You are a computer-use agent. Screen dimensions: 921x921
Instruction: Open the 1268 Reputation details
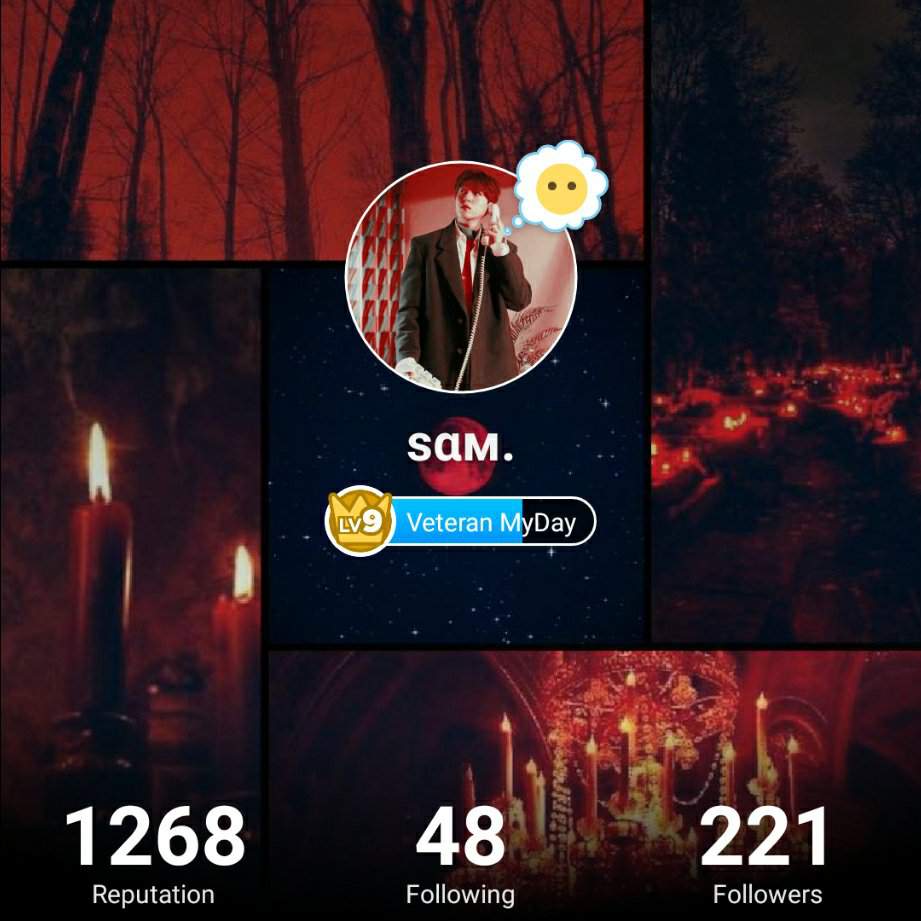[153, 855]
